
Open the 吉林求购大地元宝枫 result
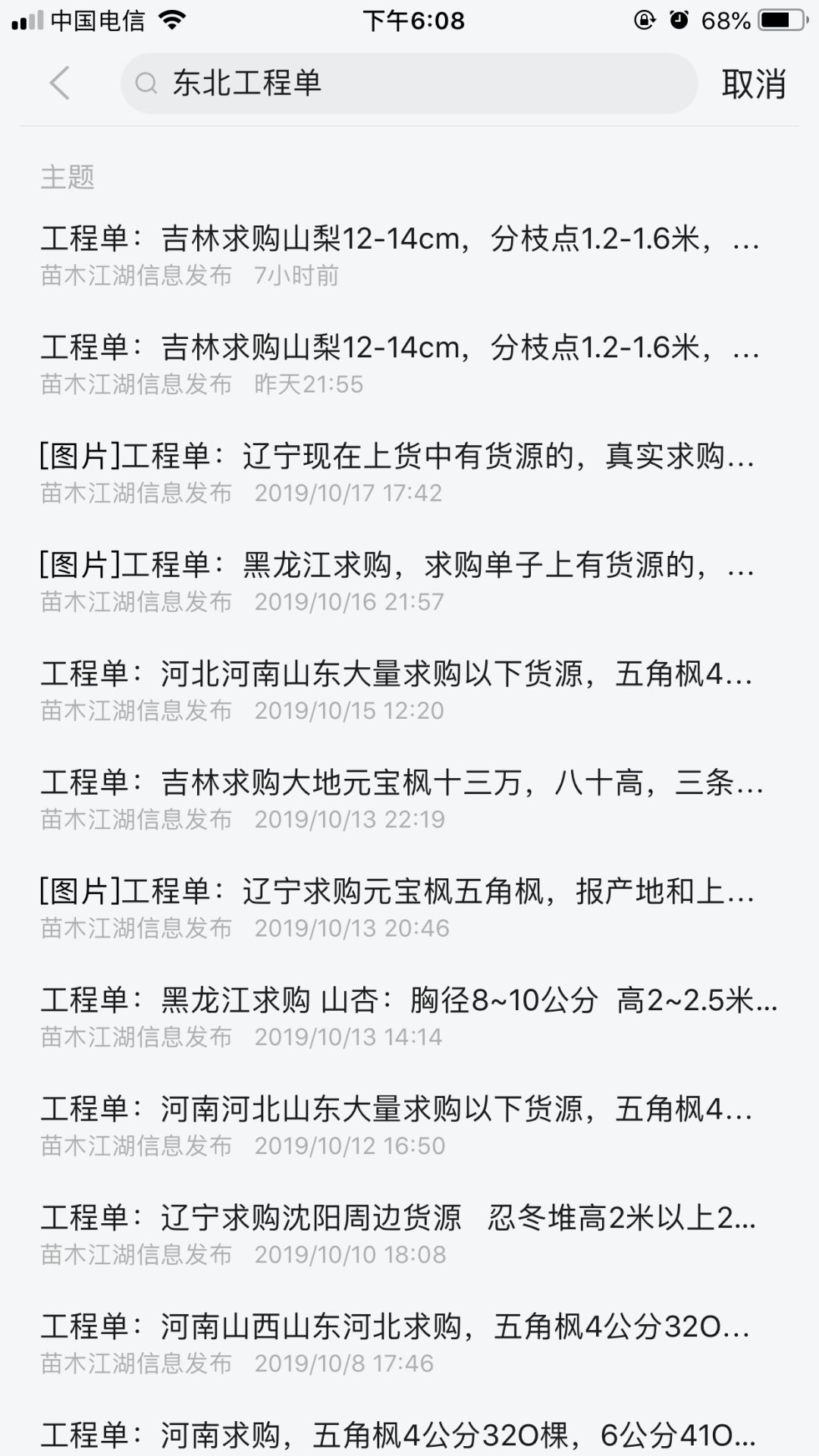[x=409, y=799]
